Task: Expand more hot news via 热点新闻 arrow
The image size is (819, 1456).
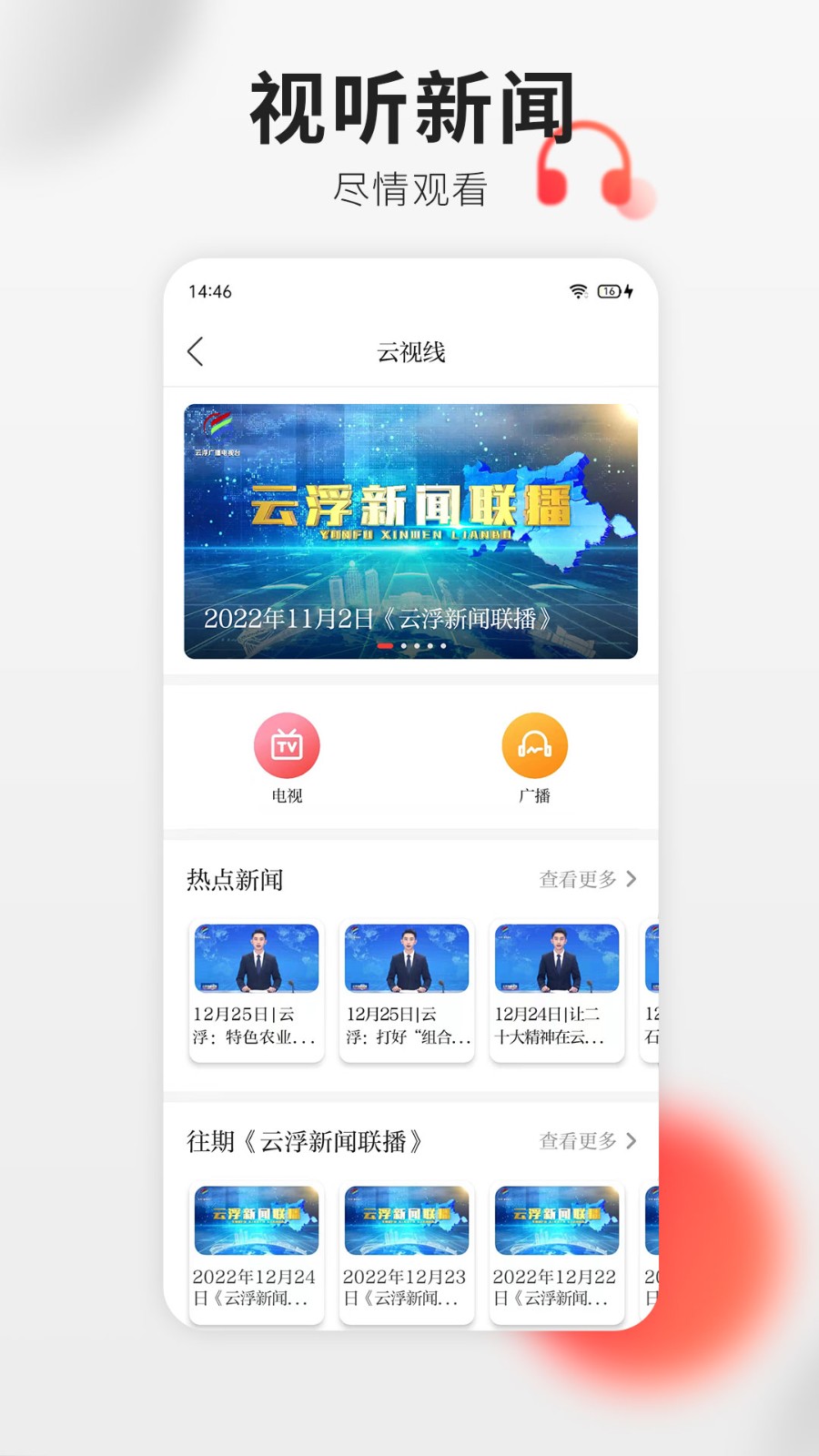Action: click(x=632, y=879)
